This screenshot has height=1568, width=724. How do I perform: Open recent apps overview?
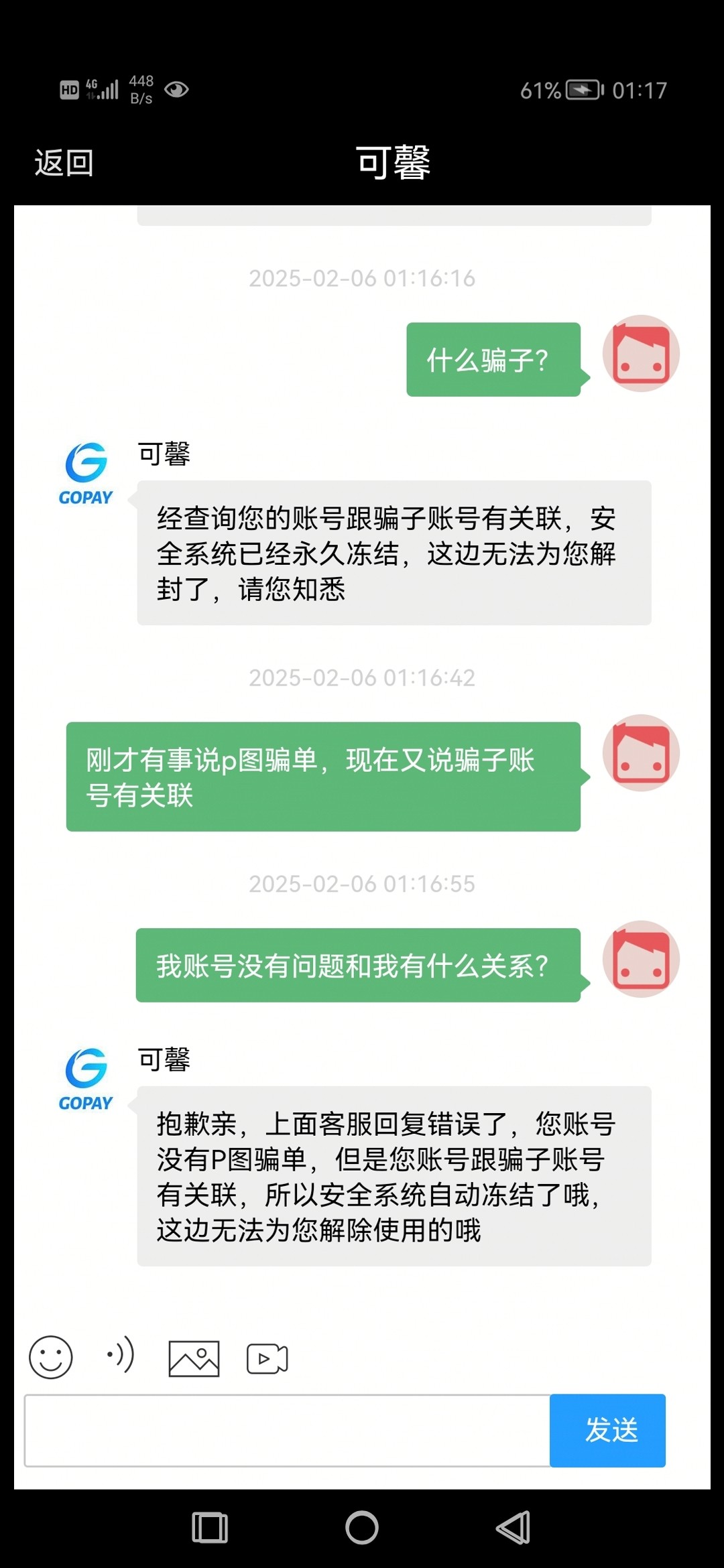click(210, 1528)
